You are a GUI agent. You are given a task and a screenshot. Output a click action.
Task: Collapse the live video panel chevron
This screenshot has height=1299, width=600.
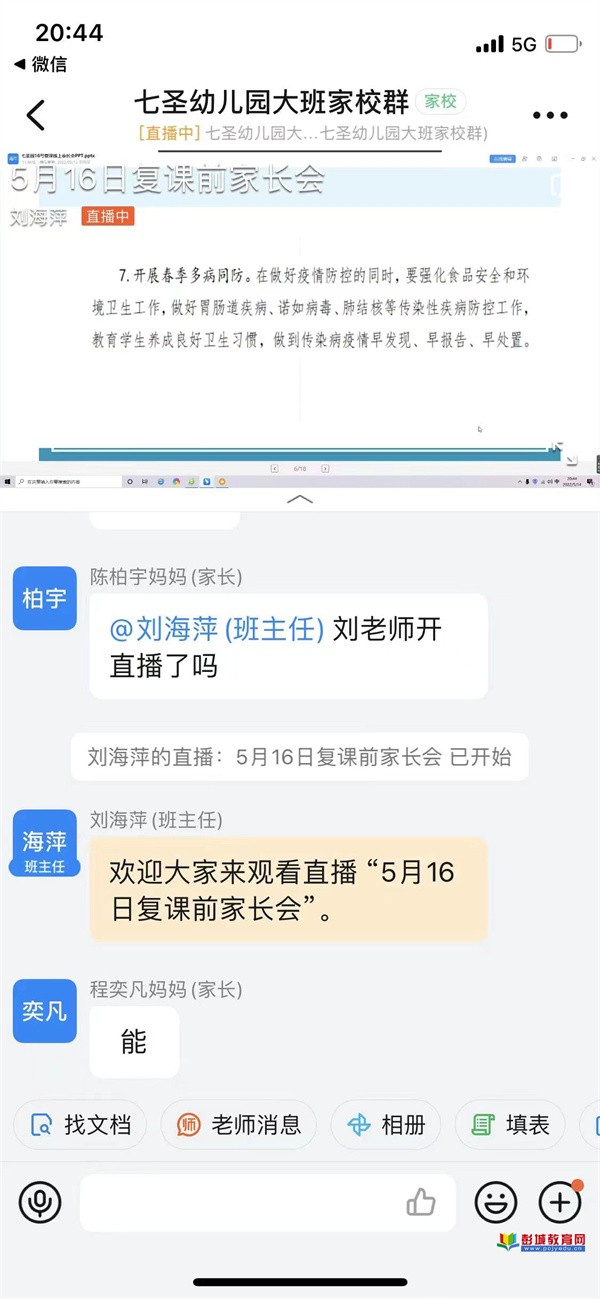tap(300, 499)
